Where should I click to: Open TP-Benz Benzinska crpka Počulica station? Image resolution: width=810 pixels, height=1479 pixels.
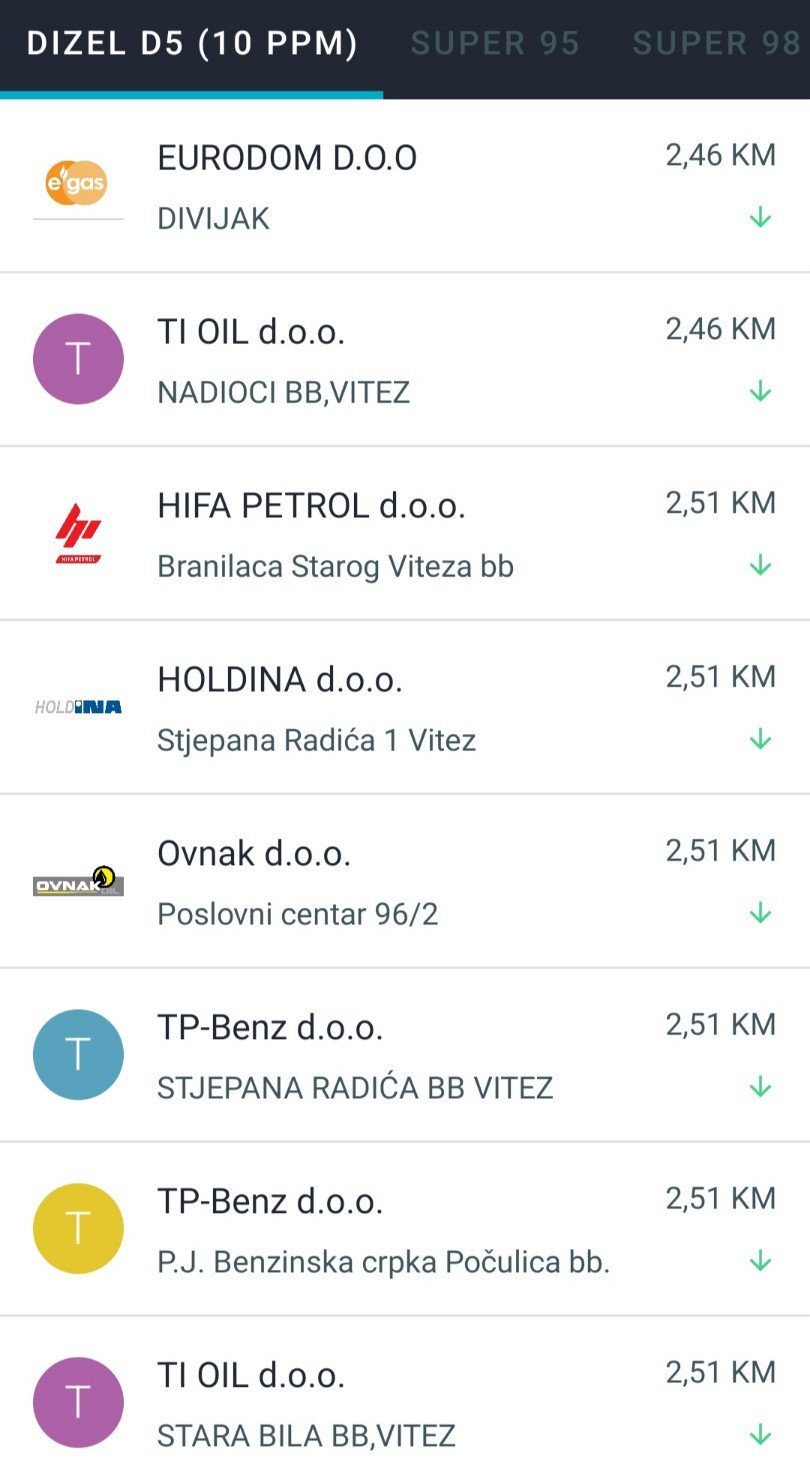405,1229
